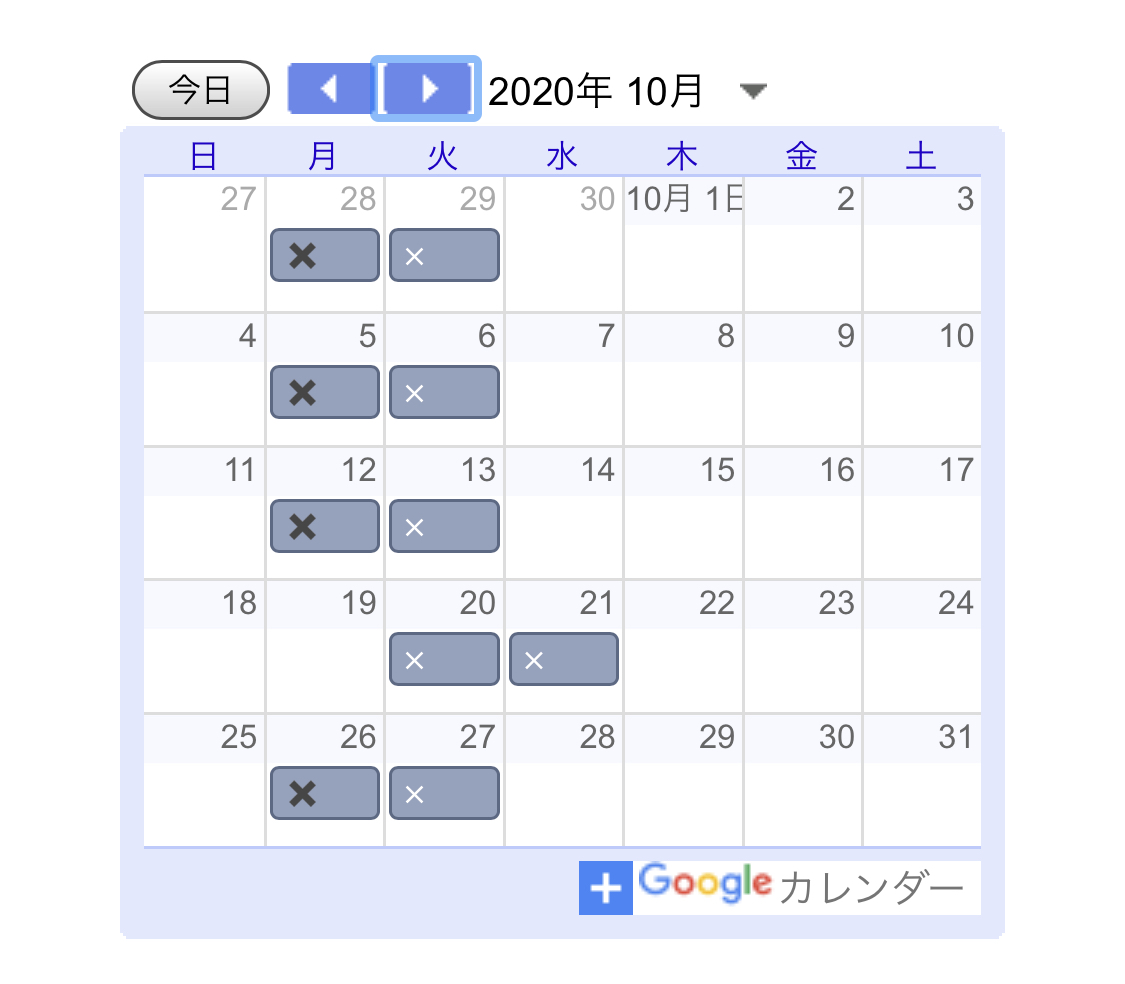
Task: Open the event on September 28
Action: 325,255
